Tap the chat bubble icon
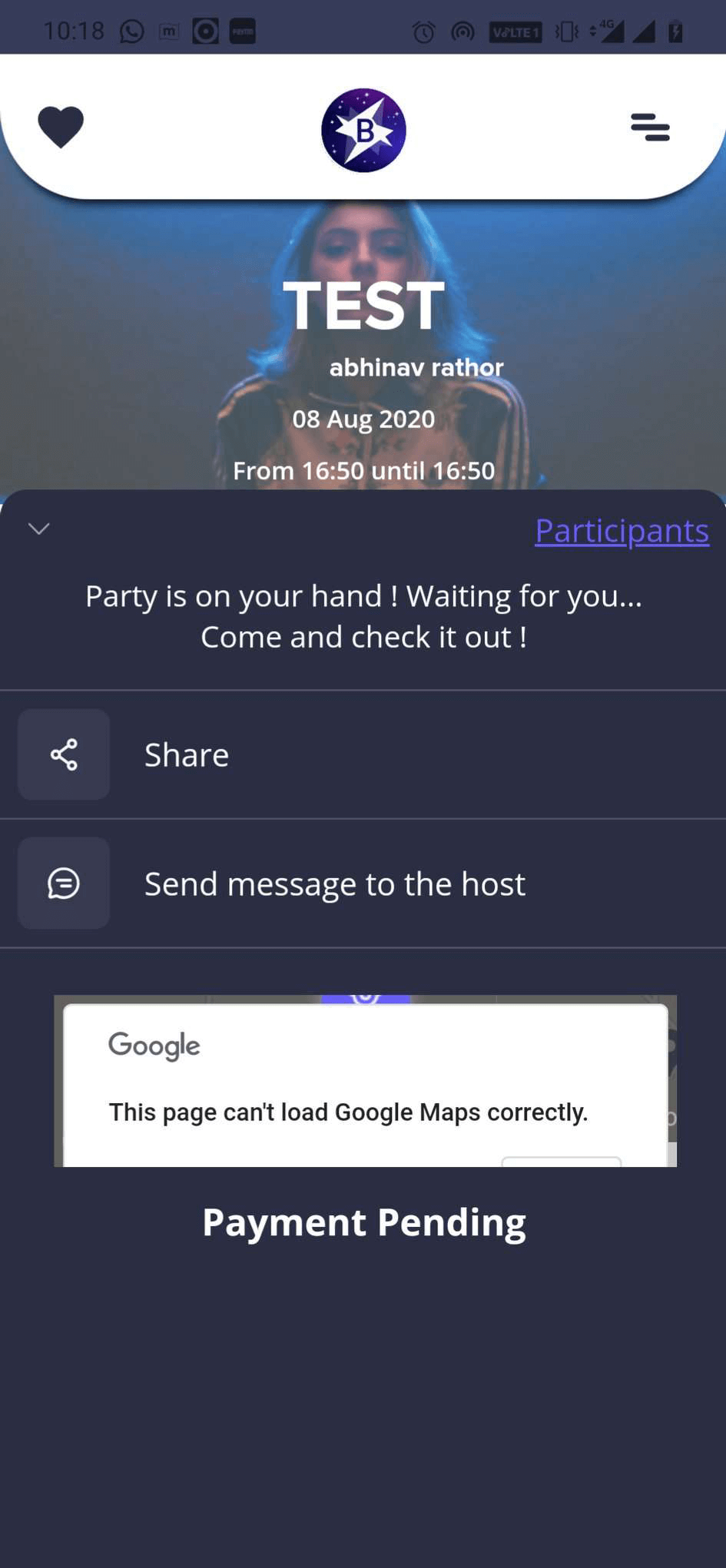726x1568 pixels. tap(64, 883)
